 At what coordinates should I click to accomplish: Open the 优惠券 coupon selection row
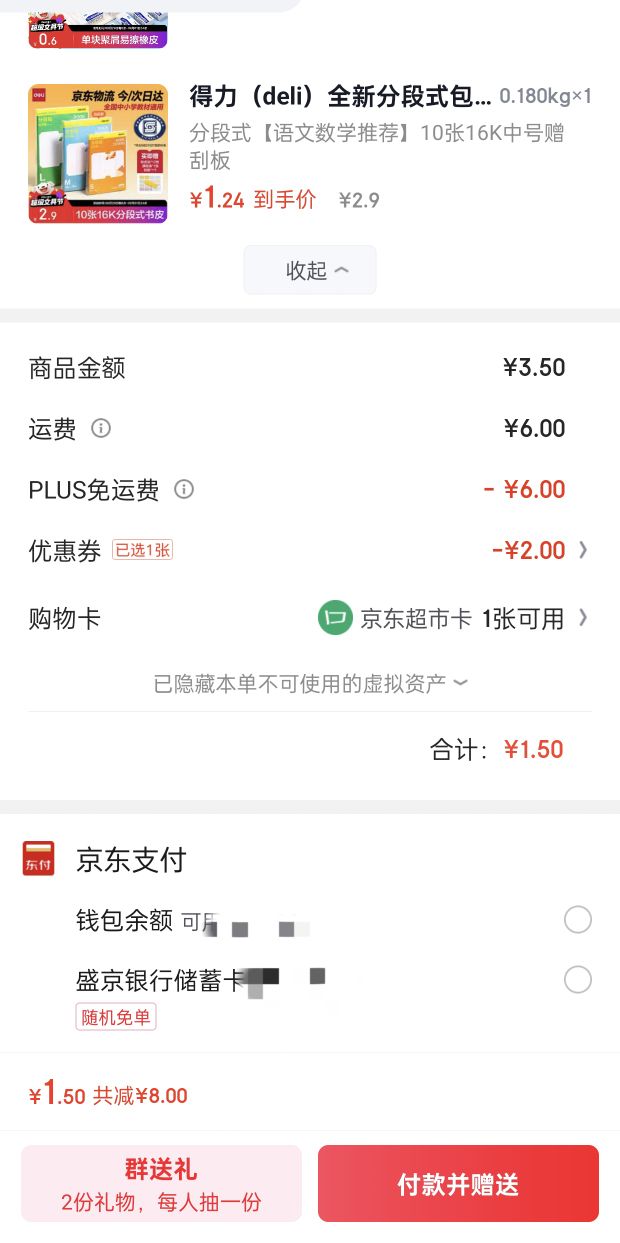(x=310, y=550)
